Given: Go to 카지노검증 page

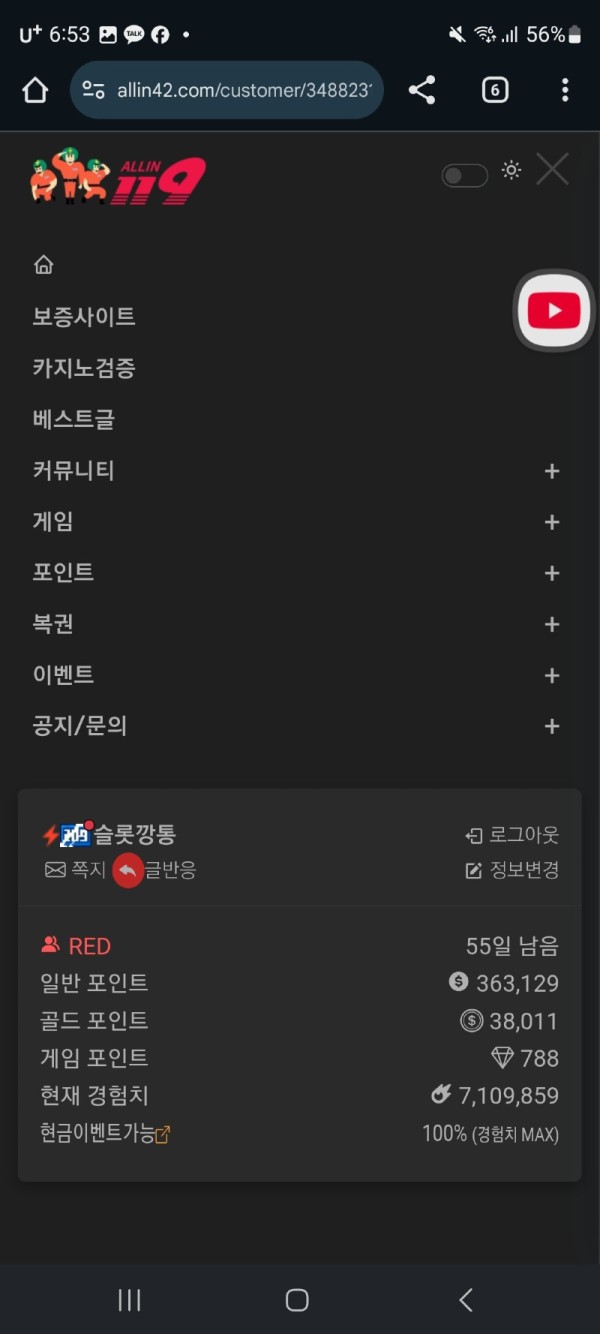Looking at the screenshot, I should [84, 368].
